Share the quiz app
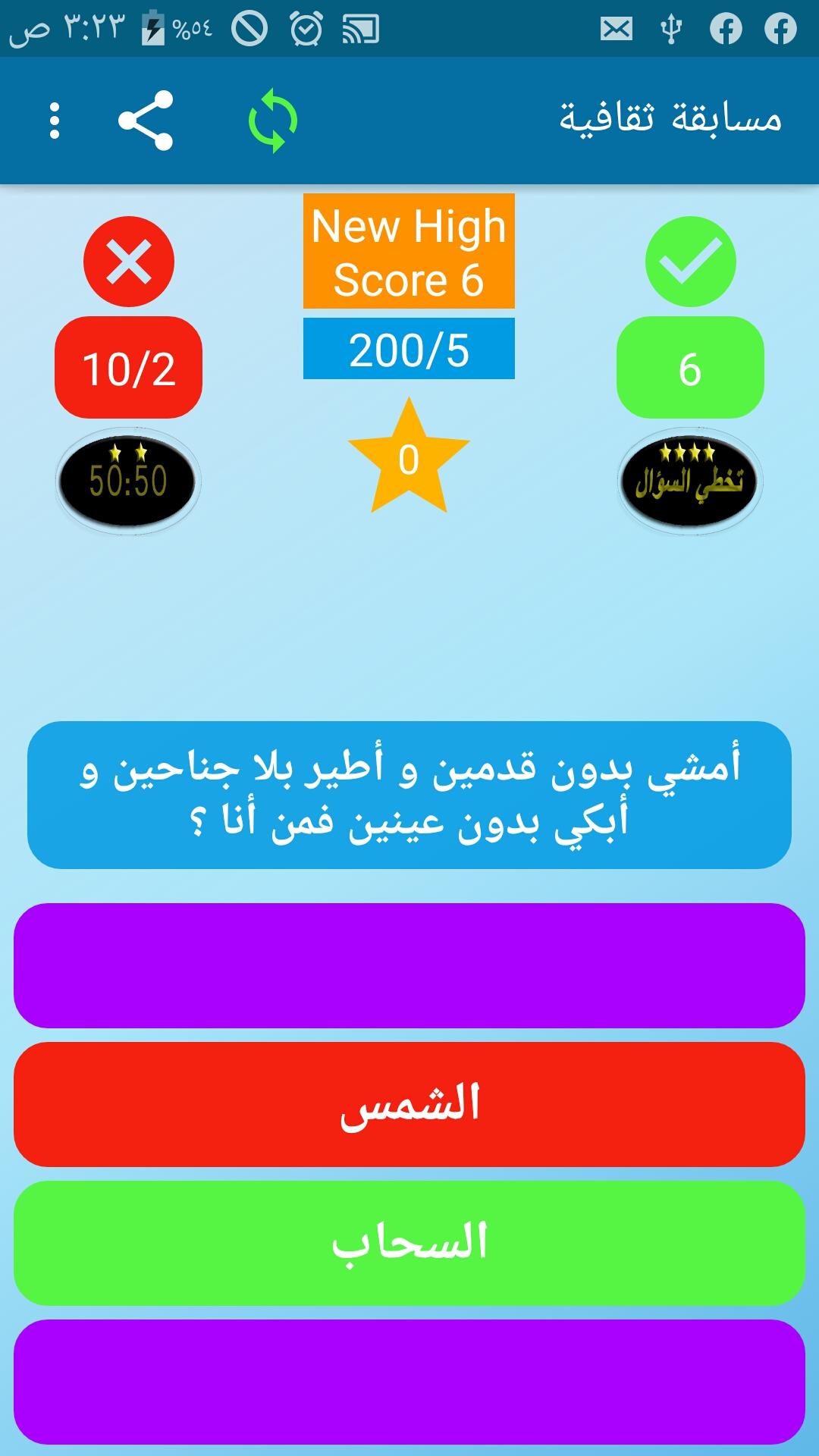 pyautogui.click(x=146, y=121)
